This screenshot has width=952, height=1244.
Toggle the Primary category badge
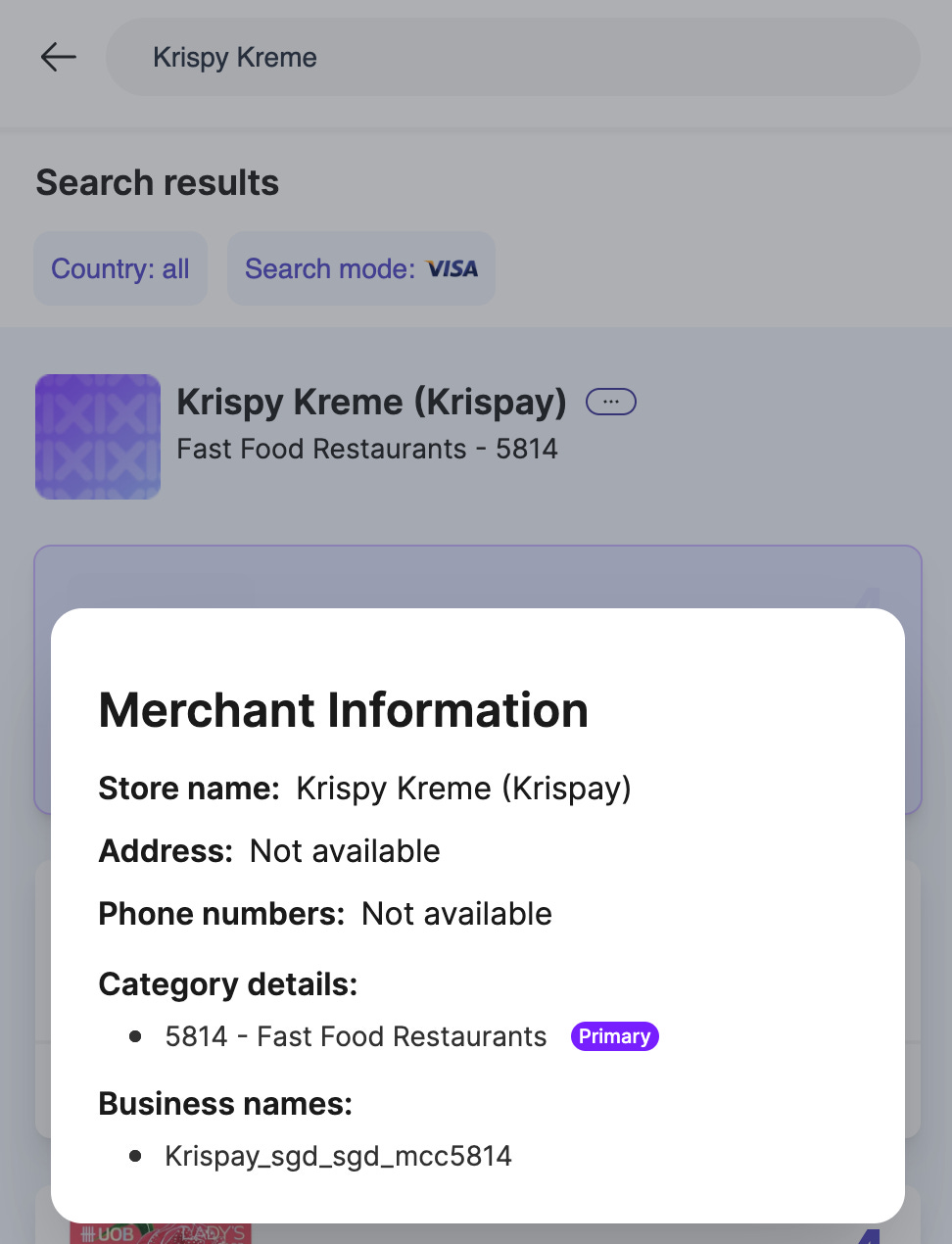614,1036
